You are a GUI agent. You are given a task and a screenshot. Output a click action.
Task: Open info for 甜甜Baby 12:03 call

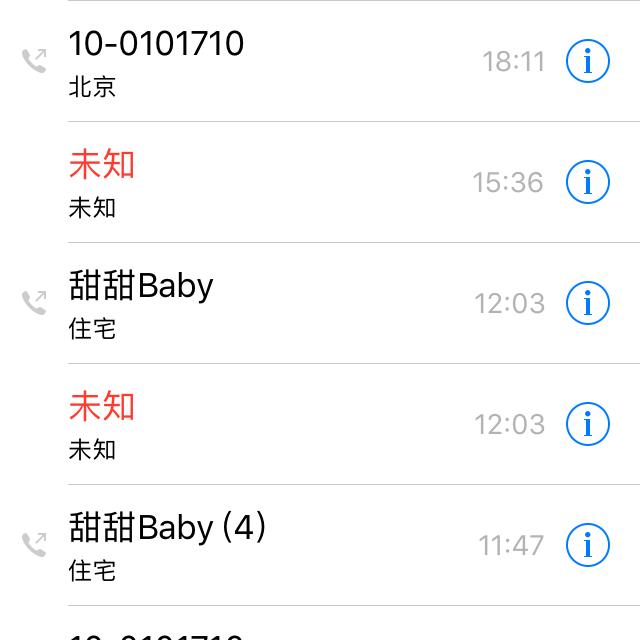pos(588,303)
